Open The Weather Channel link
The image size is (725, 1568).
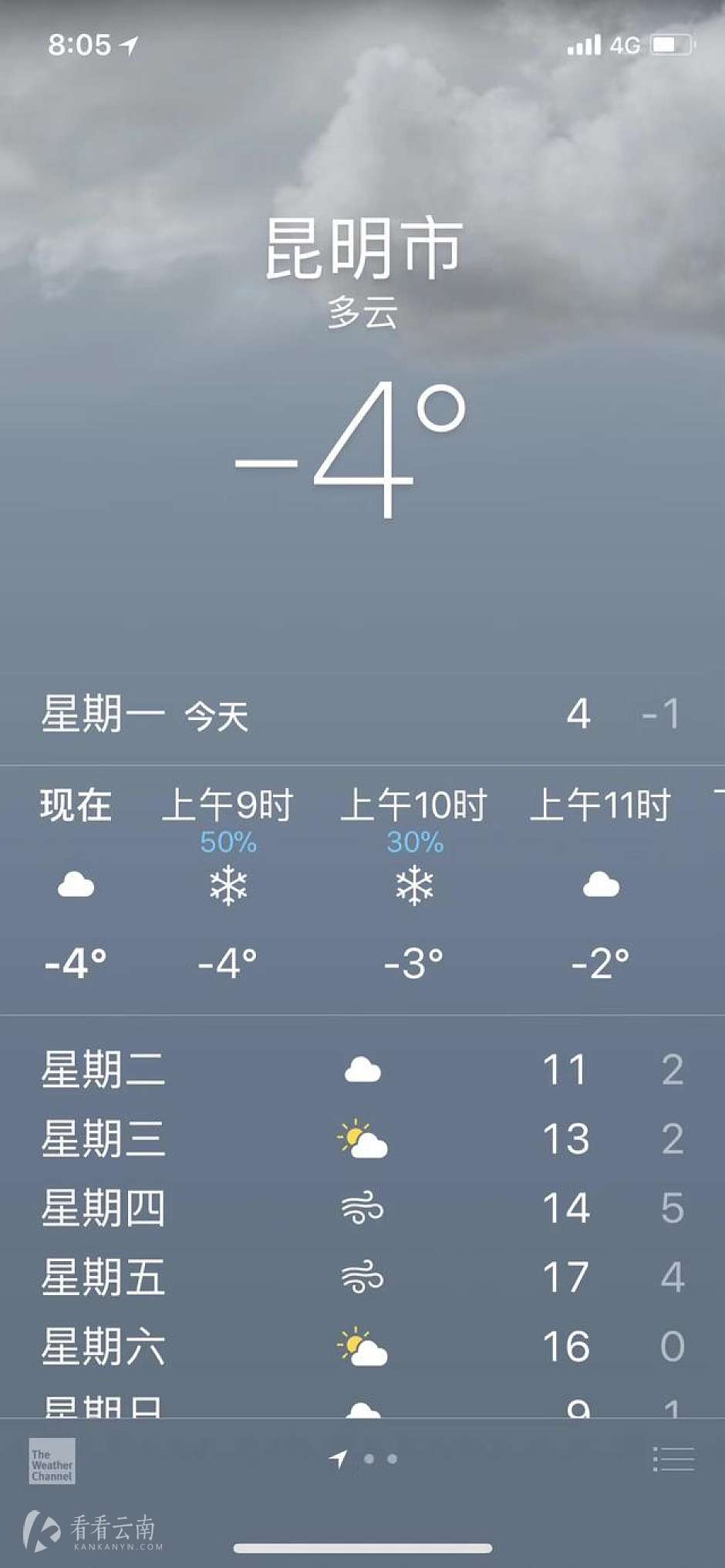pos(52,1461)
